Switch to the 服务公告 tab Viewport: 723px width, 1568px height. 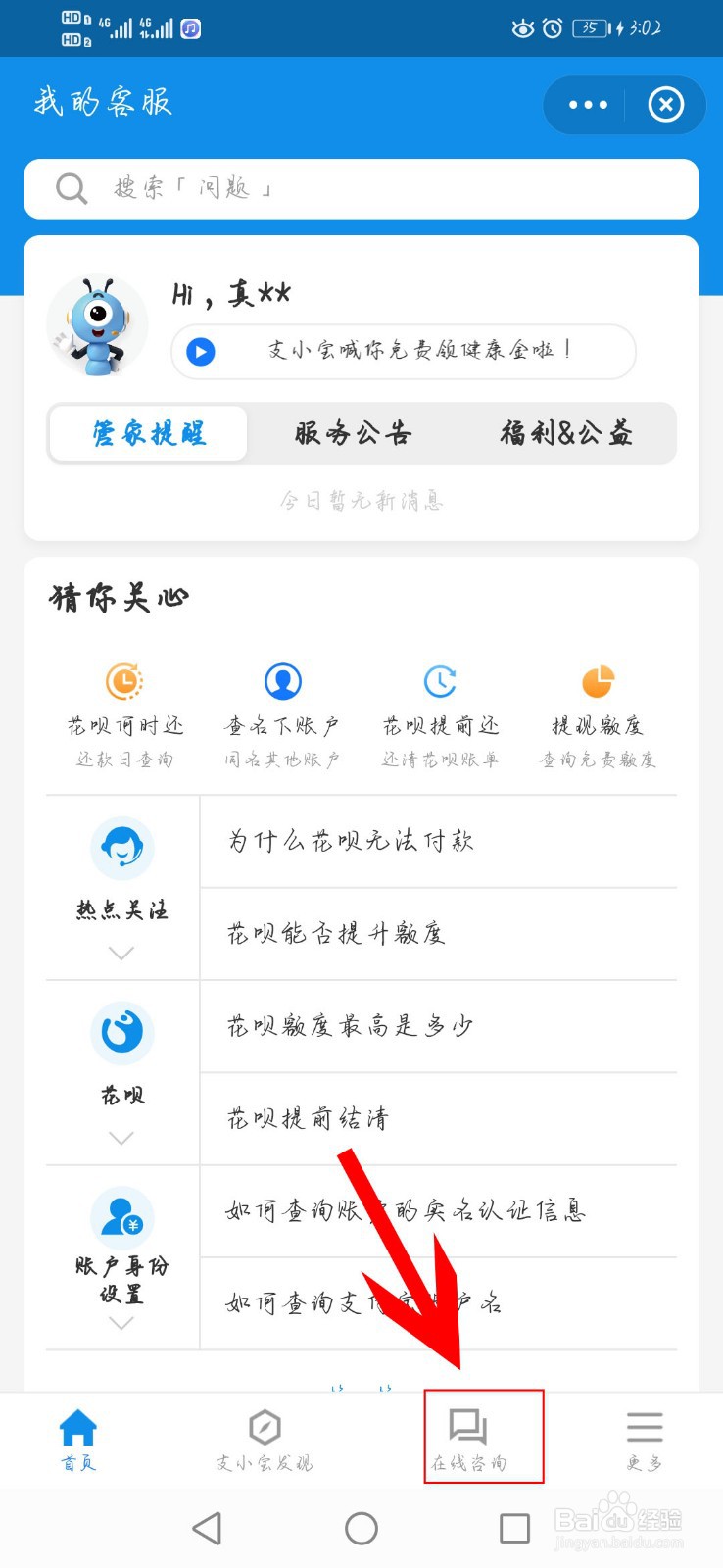click(x=352, y=433)
